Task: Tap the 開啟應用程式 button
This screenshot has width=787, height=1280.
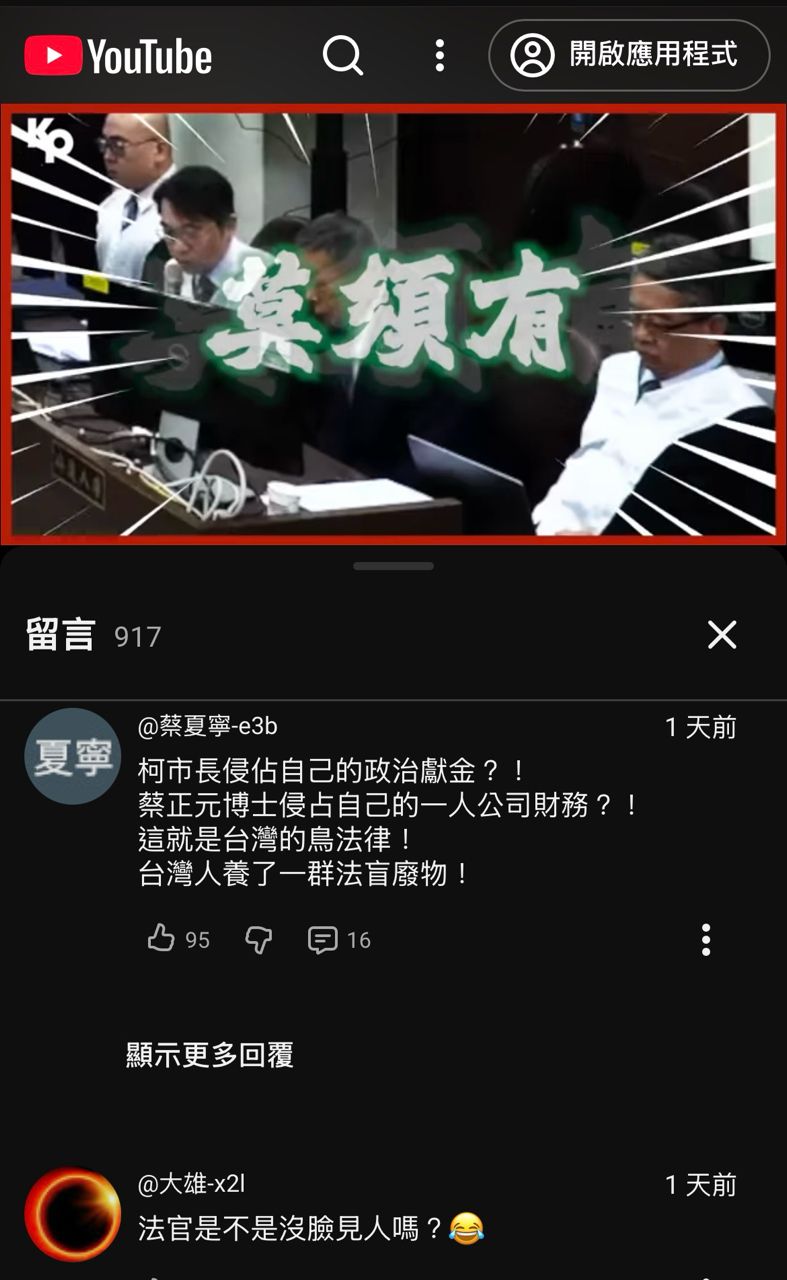Action: [x=629, y=55]
